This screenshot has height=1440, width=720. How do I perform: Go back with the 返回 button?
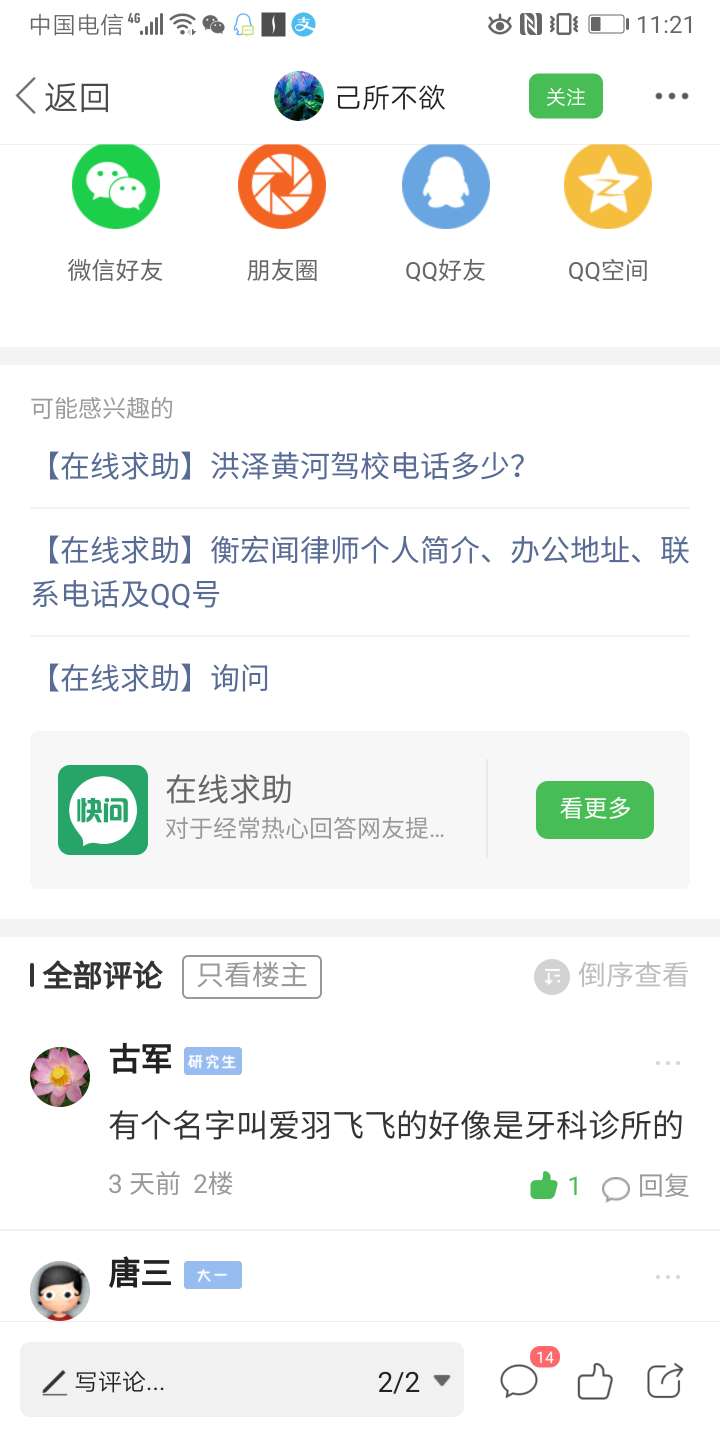tap(62, 97)
